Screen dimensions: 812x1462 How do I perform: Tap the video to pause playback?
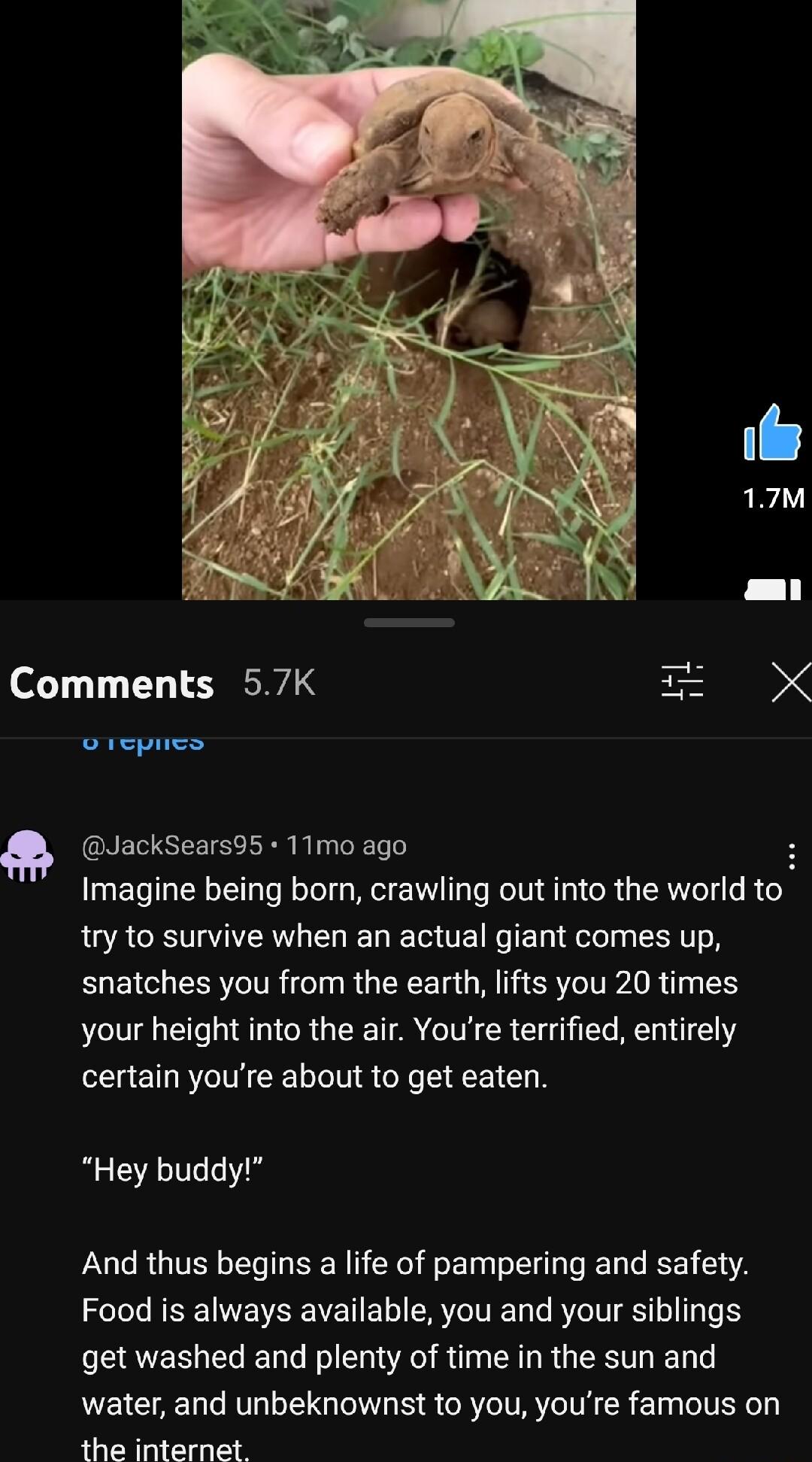click(x=408, y=301)
